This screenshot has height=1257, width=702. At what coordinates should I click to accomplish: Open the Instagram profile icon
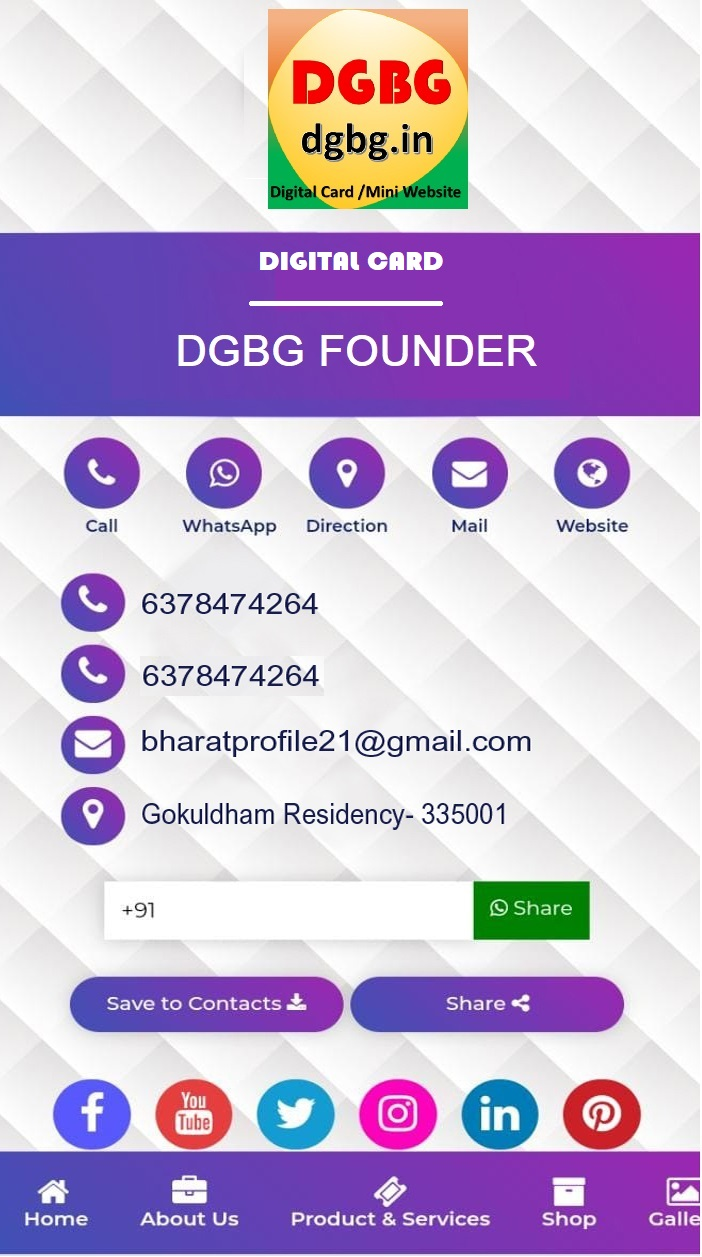(x=398, y=1114)
